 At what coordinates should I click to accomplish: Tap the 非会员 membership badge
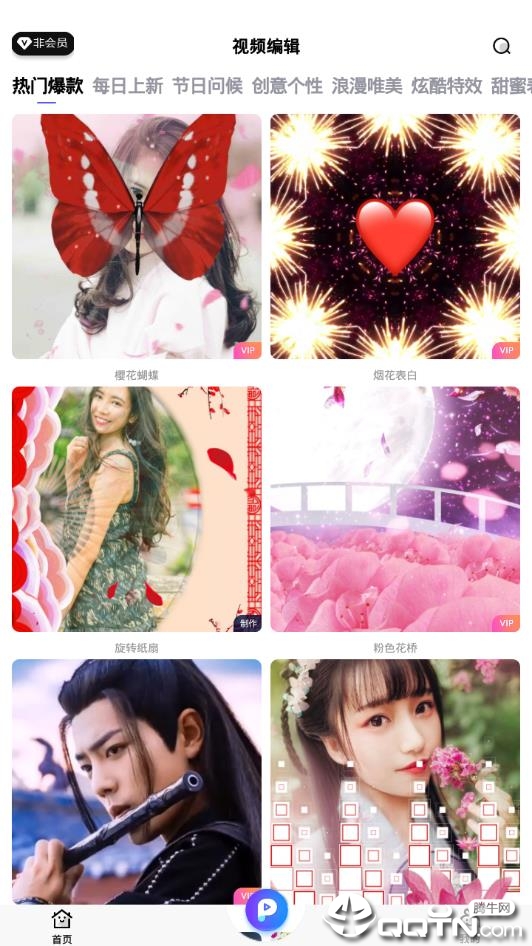click(x=43, y=43)
